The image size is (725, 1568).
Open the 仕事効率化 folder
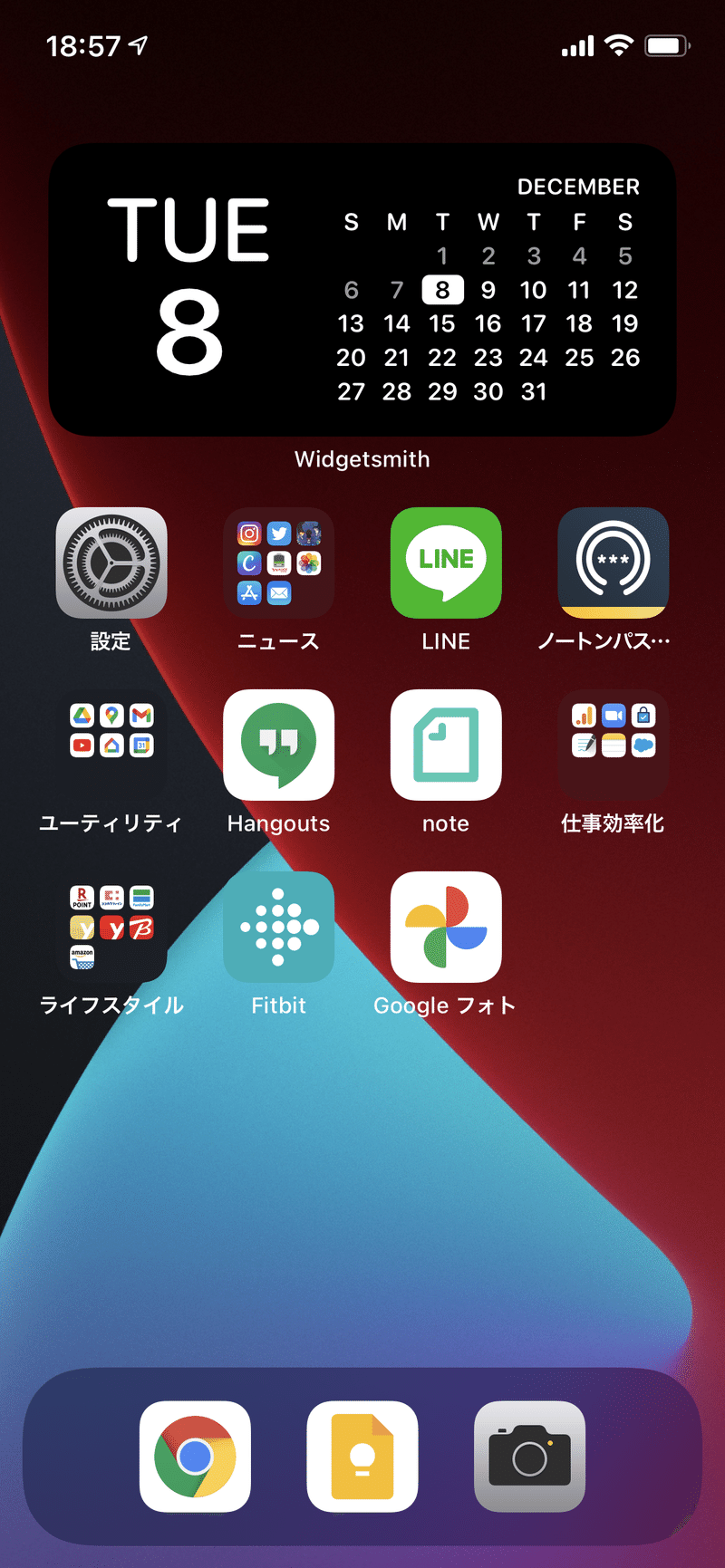[x=613, y=745]
